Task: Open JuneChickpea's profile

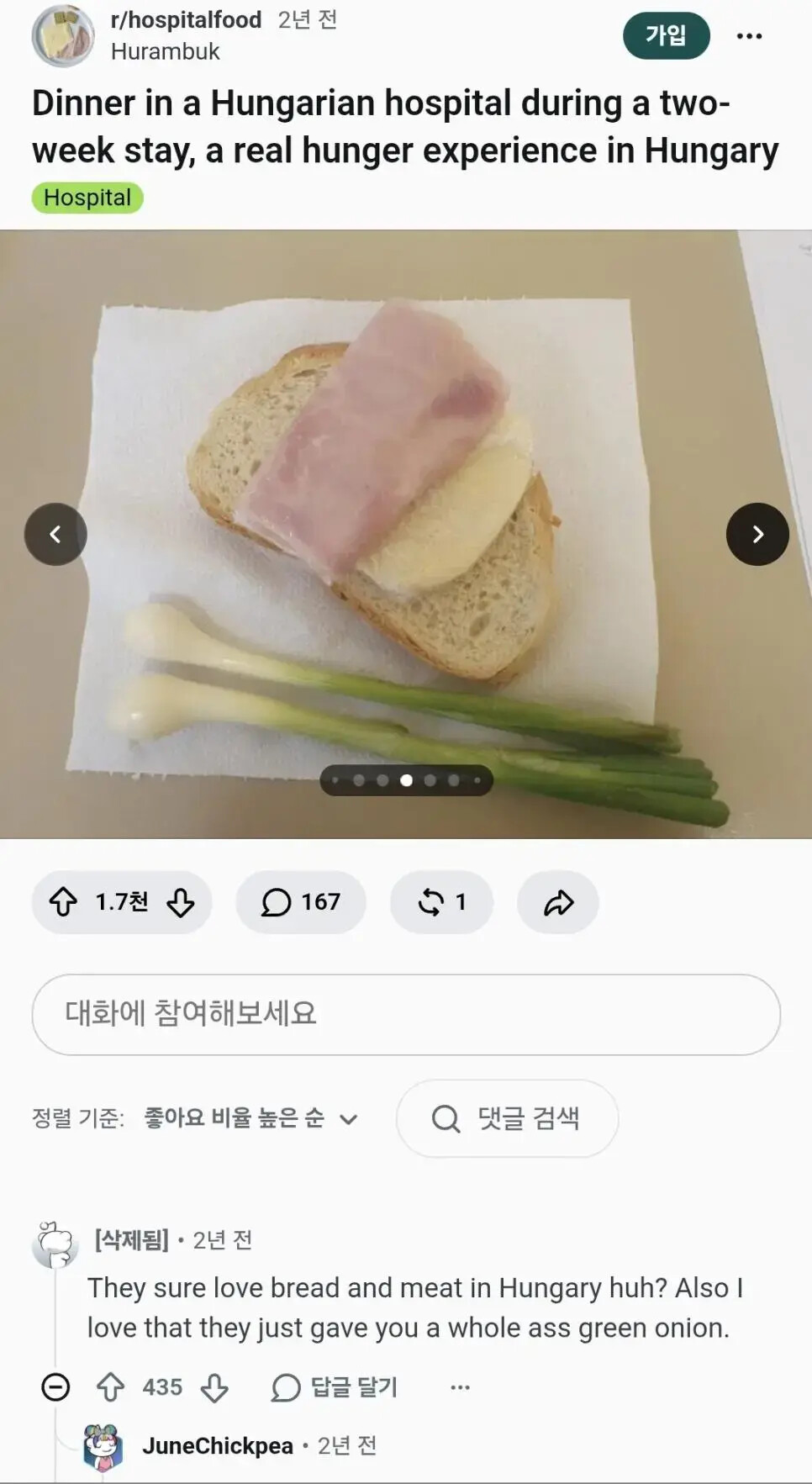Action: point(218,1445)
